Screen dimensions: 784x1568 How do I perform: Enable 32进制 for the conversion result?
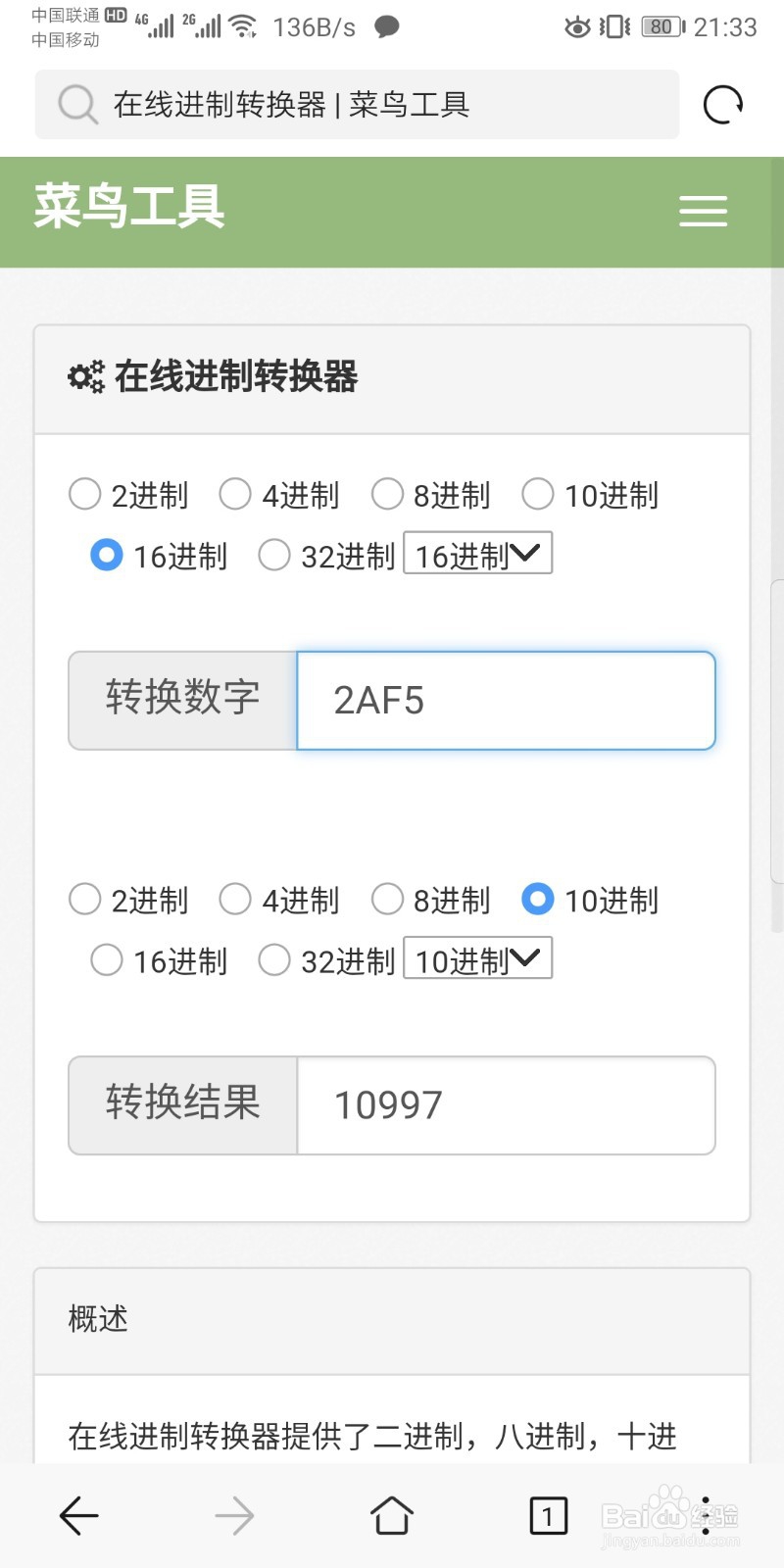pyautogui.click(x=274, y=960)
